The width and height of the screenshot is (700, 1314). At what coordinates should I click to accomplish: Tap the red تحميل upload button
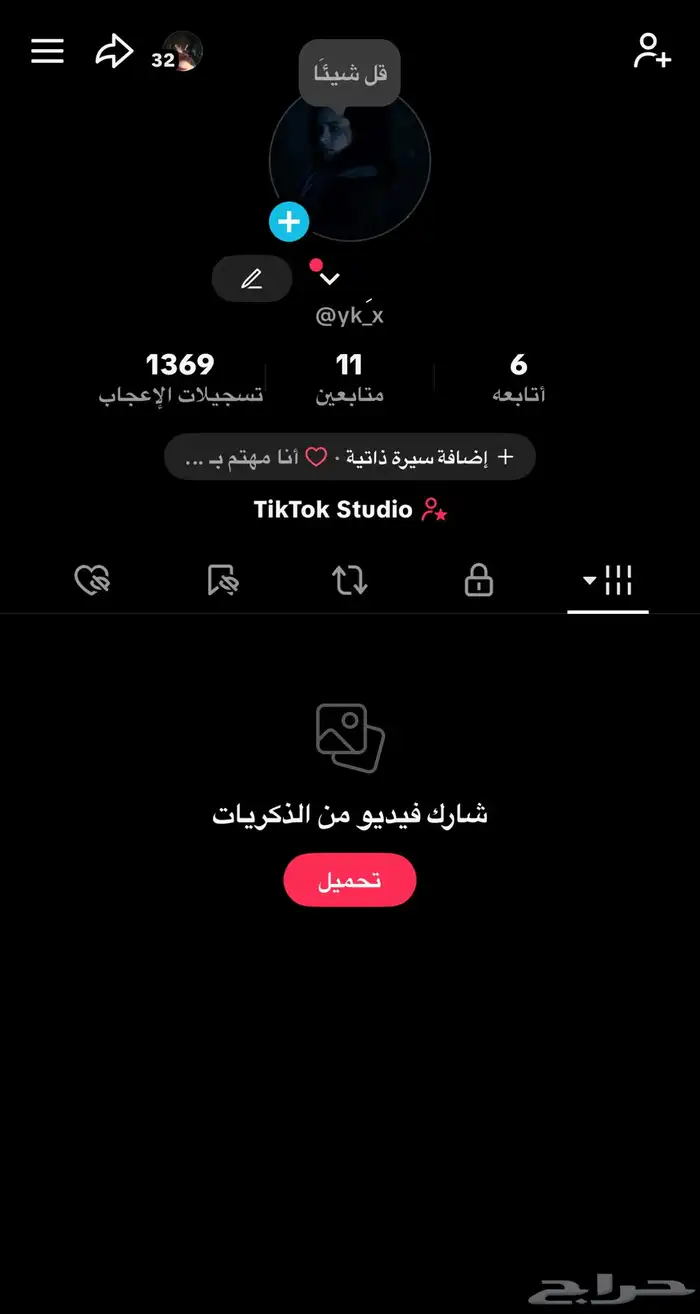(x=350, y=880)
